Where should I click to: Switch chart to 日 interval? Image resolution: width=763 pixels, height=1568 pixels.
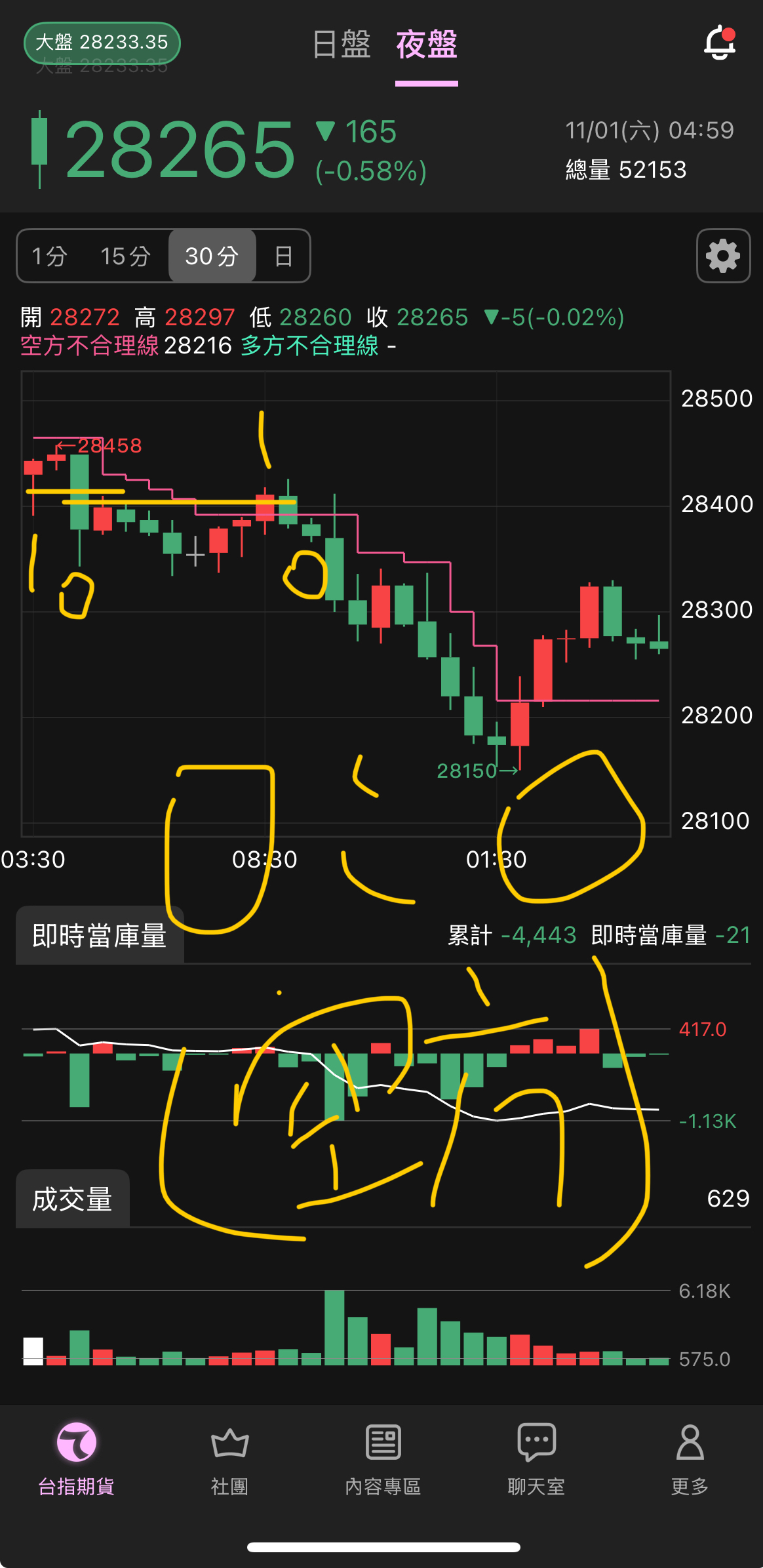(x=283, y=256)
